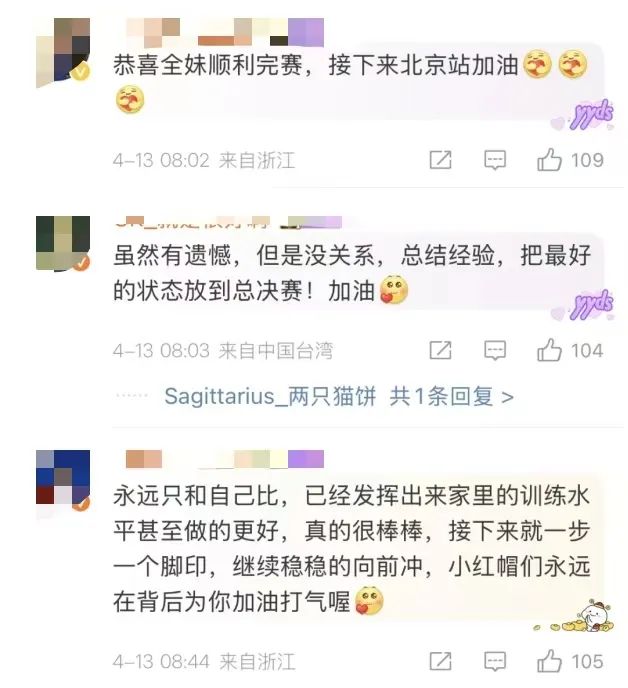Repost the 4-13 08:02 comment
628x688 pixels.
pos(440,160)
